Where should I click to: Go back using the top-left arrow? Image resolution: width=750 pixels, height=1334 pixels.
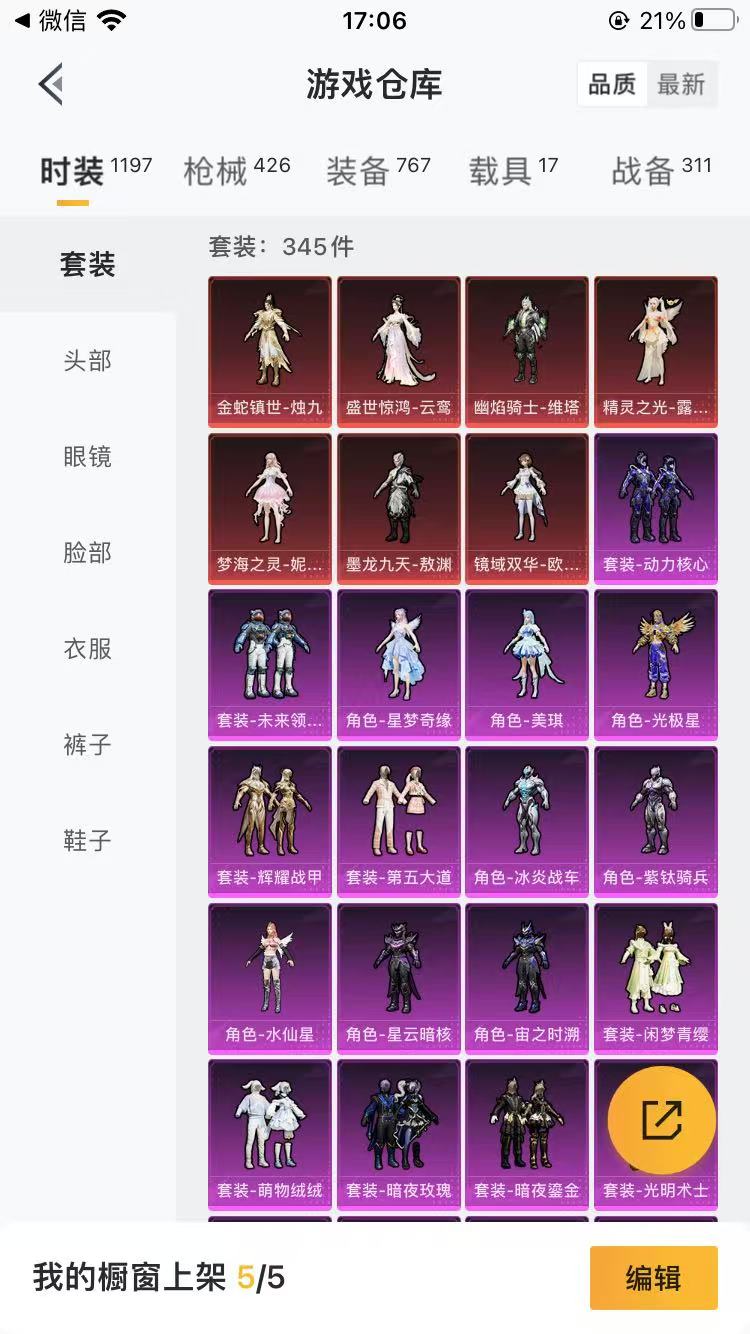pyautogui.click(x=51, y=84)
